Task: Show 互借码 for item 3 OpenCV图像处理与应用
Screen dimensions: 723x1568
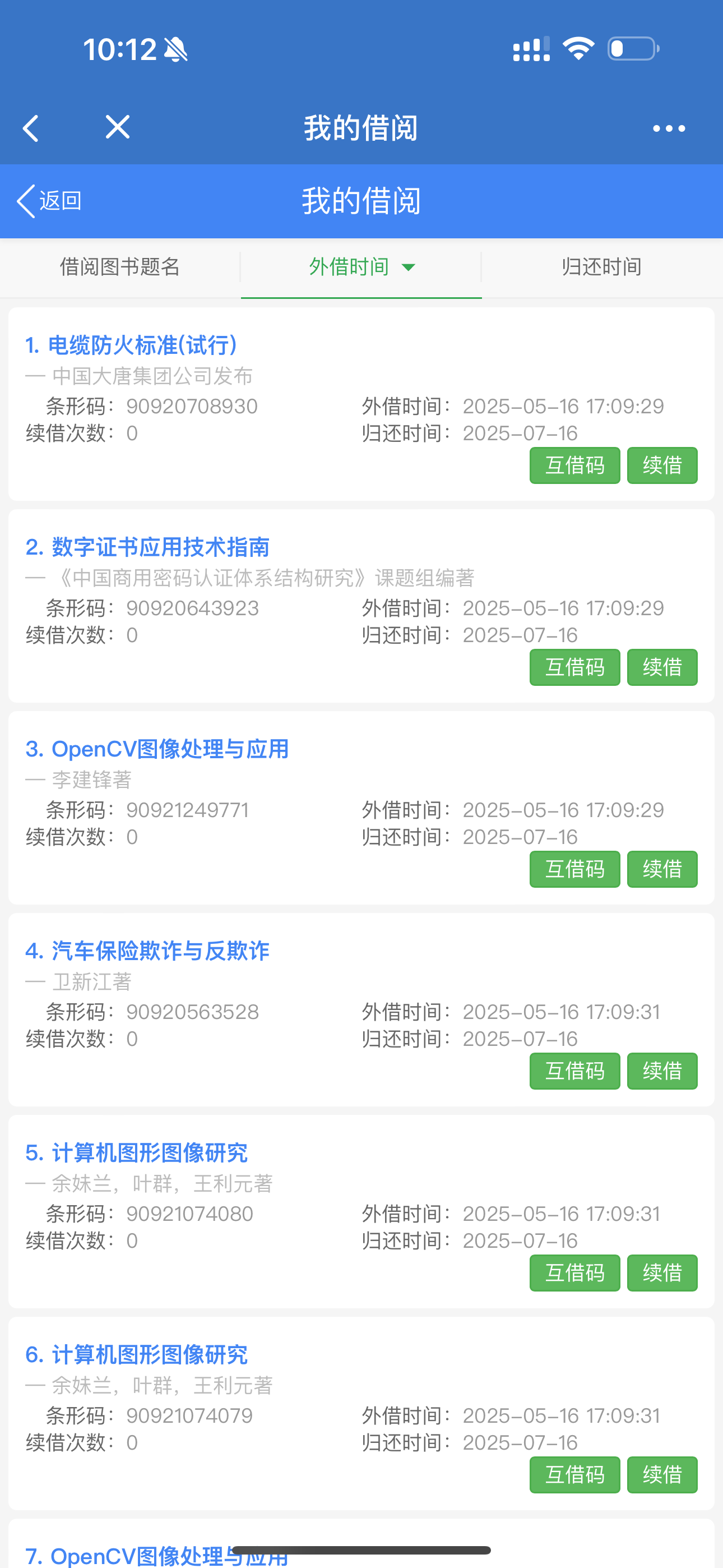Action: click(x=574, y=869)
